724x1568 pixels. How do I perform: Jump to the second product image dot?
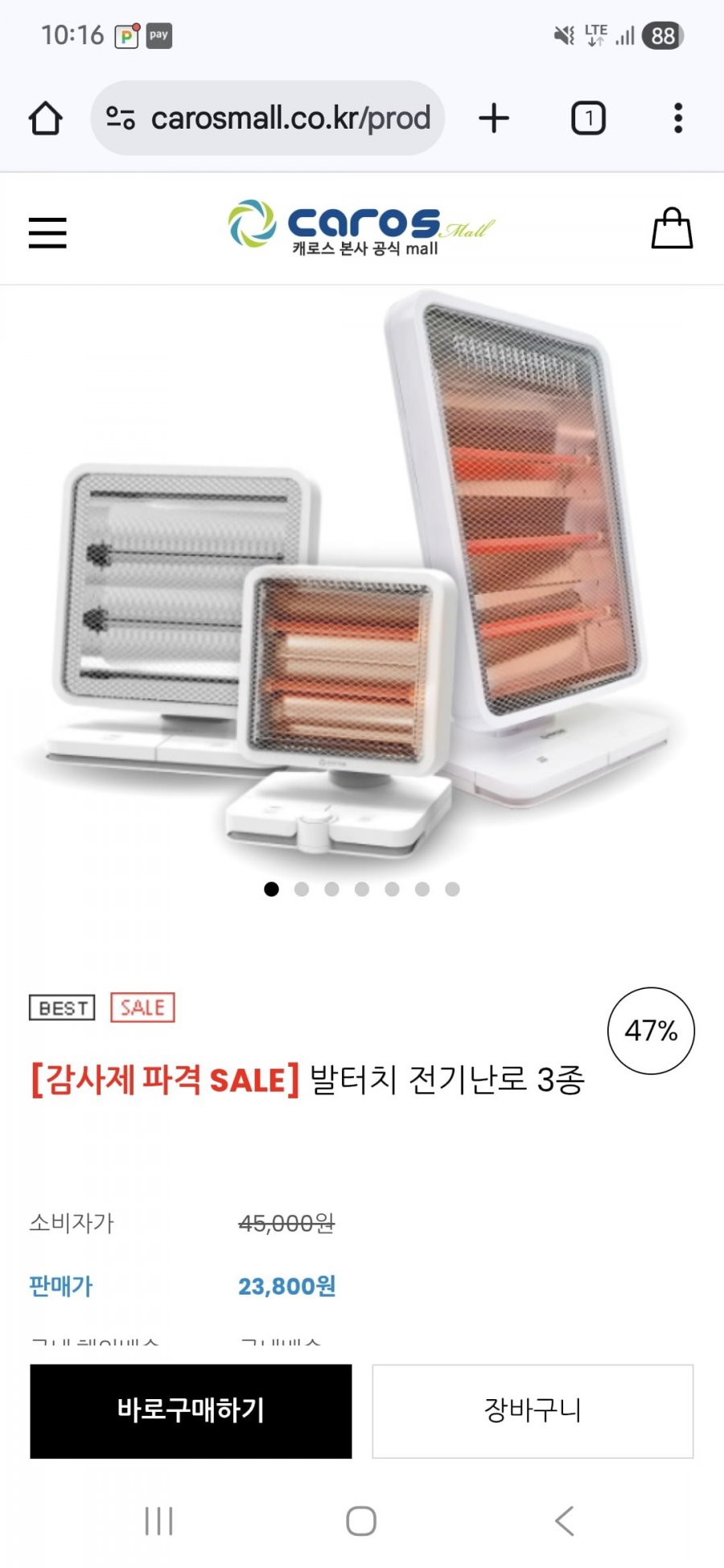point(302,889)
